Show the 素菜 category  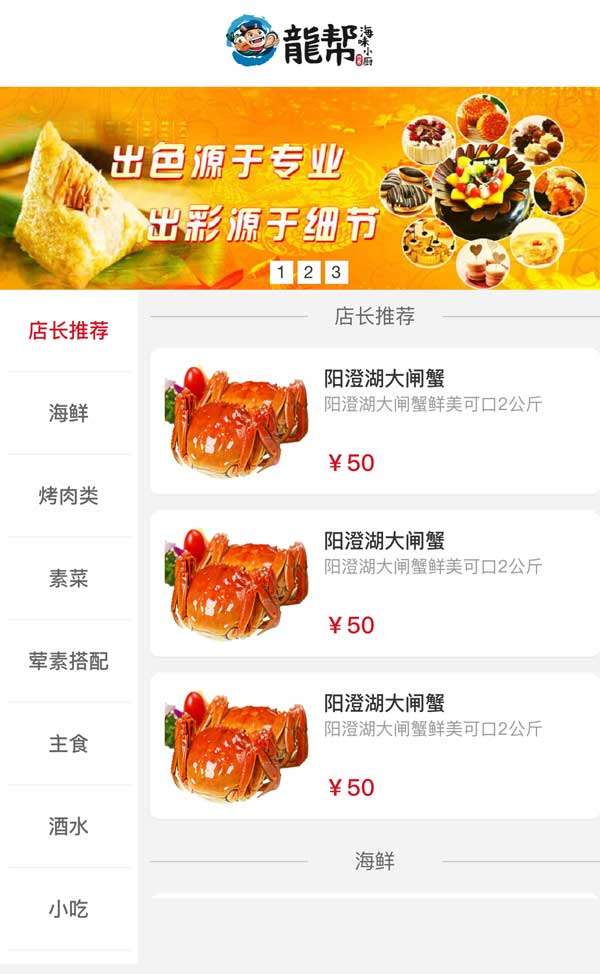pyautogui.click(x=68, y=579)
